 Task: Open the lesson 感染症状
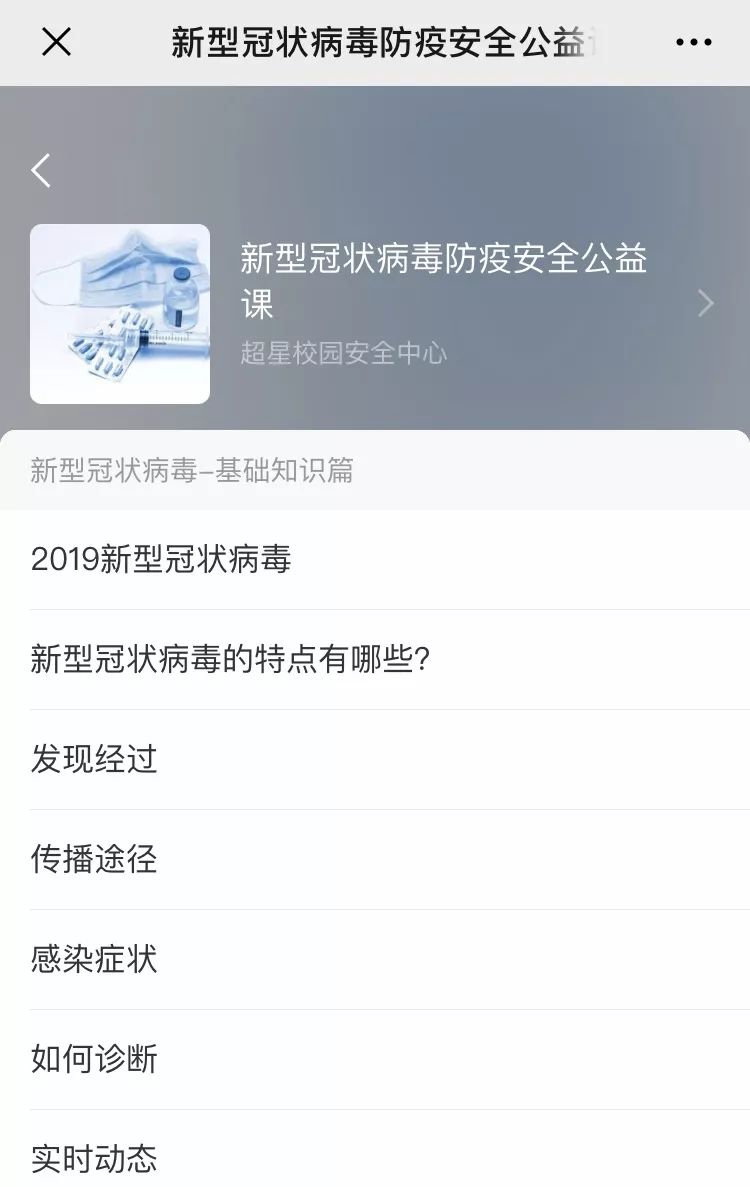(95, 959)
